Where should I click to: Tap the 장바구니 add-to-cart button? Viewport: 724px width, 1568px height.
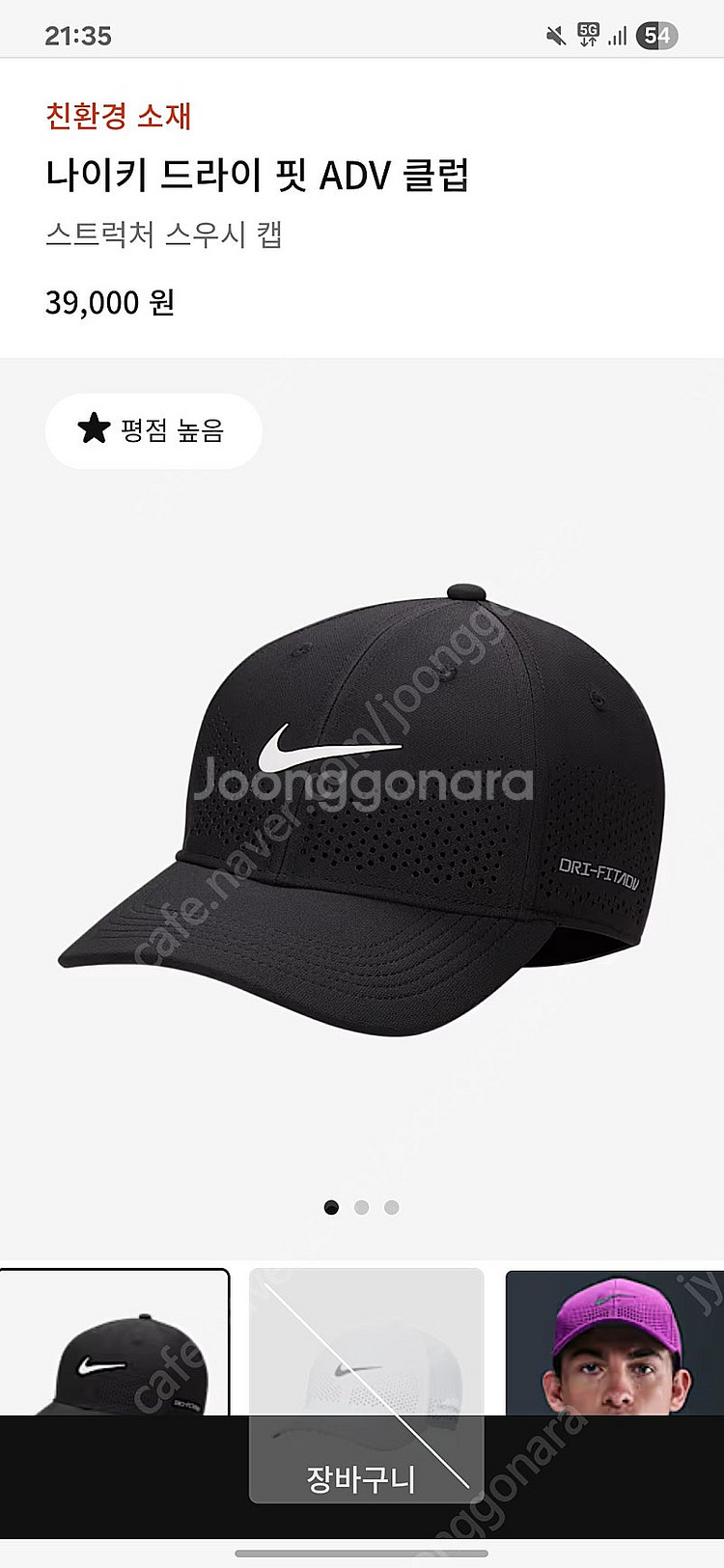(361, 1478)
